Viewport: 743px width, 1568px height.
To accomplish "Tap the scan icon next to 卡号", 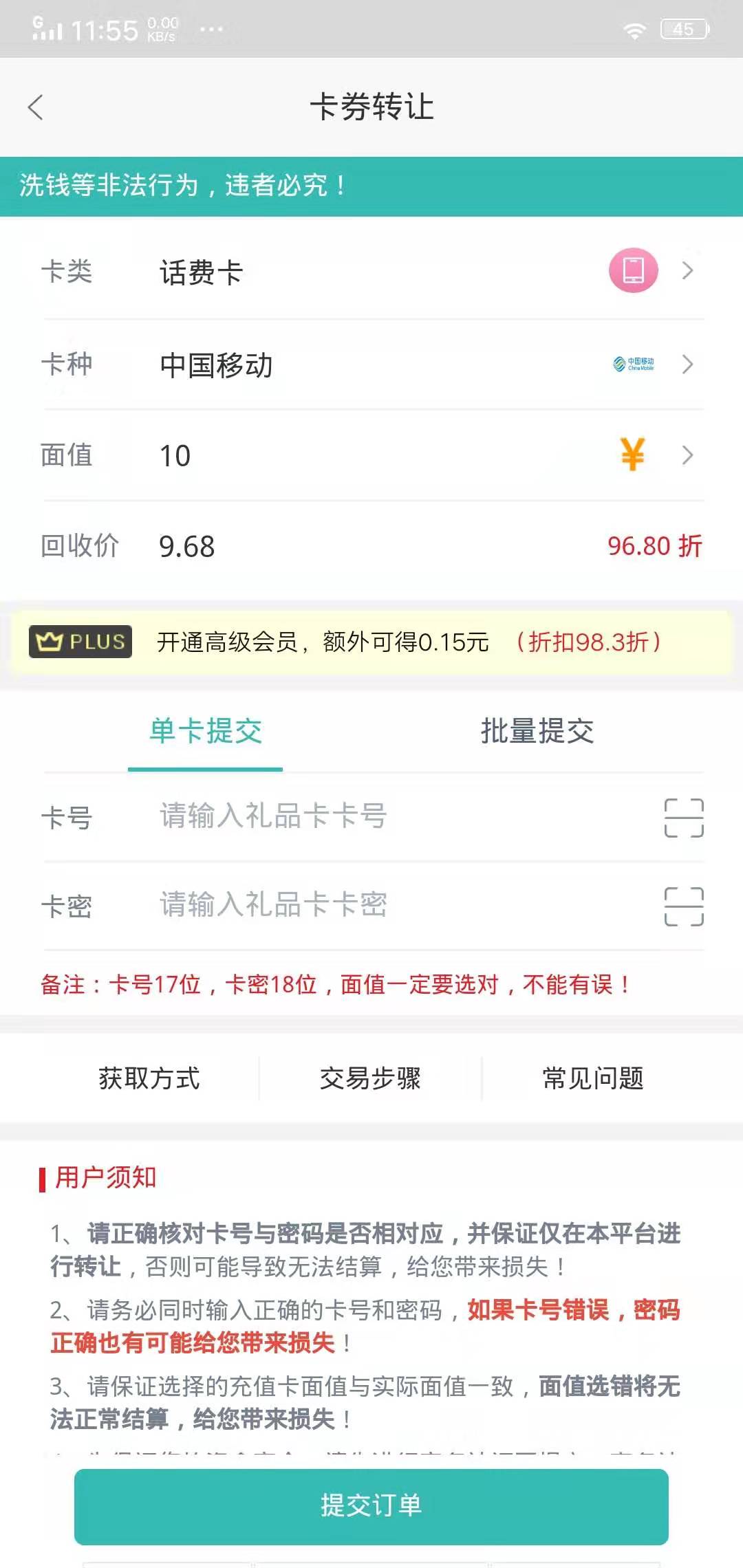I will (x=683, y=818).
